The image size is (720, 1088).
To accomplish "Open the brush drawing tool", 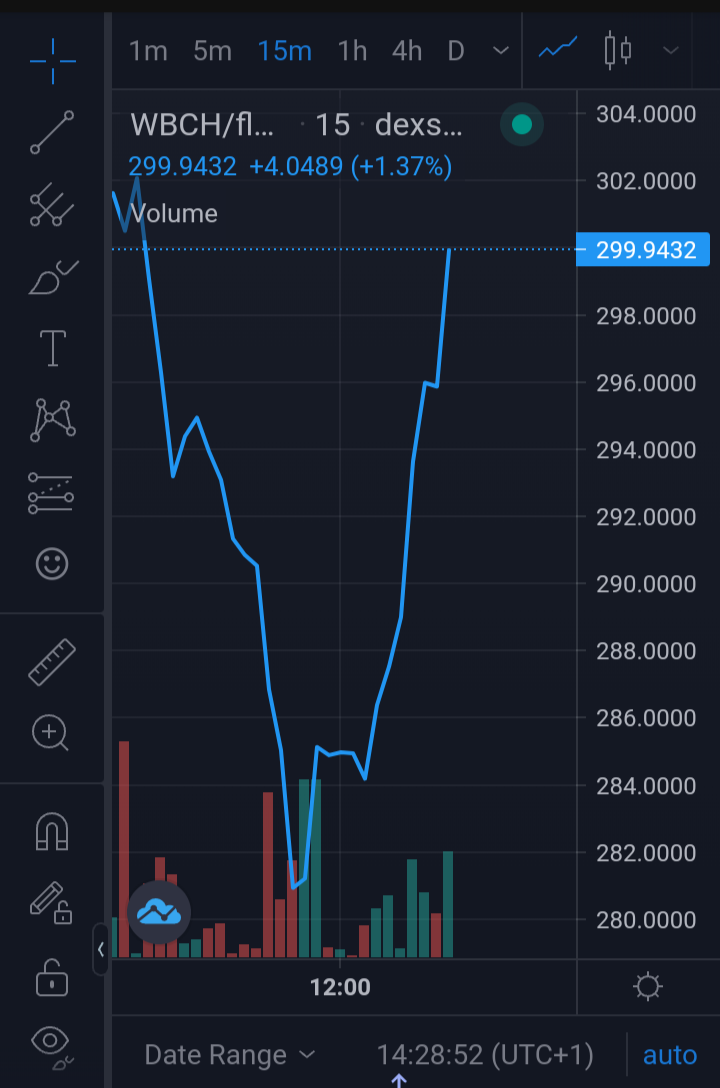I will point(53,278).
